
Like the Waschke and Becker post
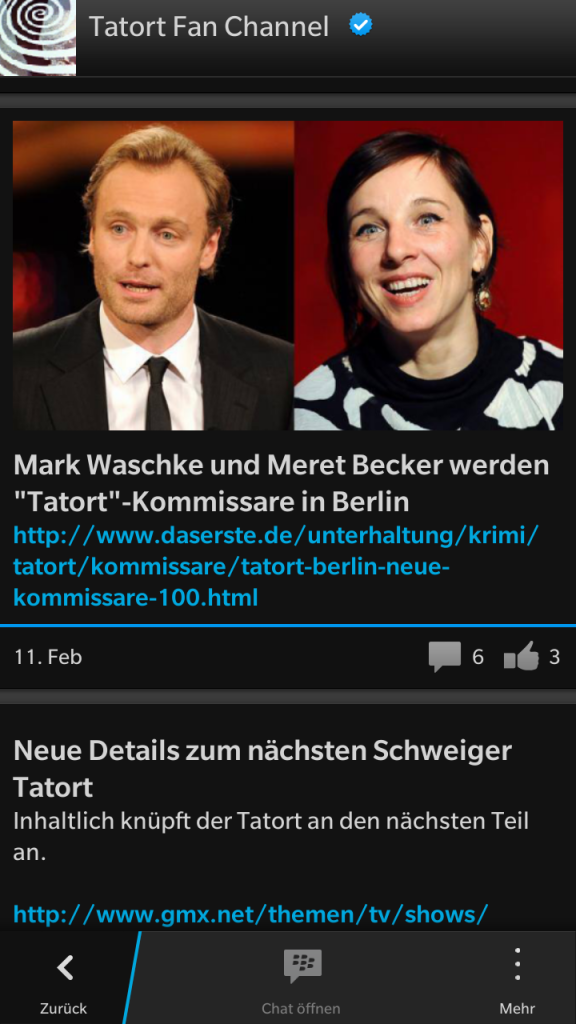532,656
